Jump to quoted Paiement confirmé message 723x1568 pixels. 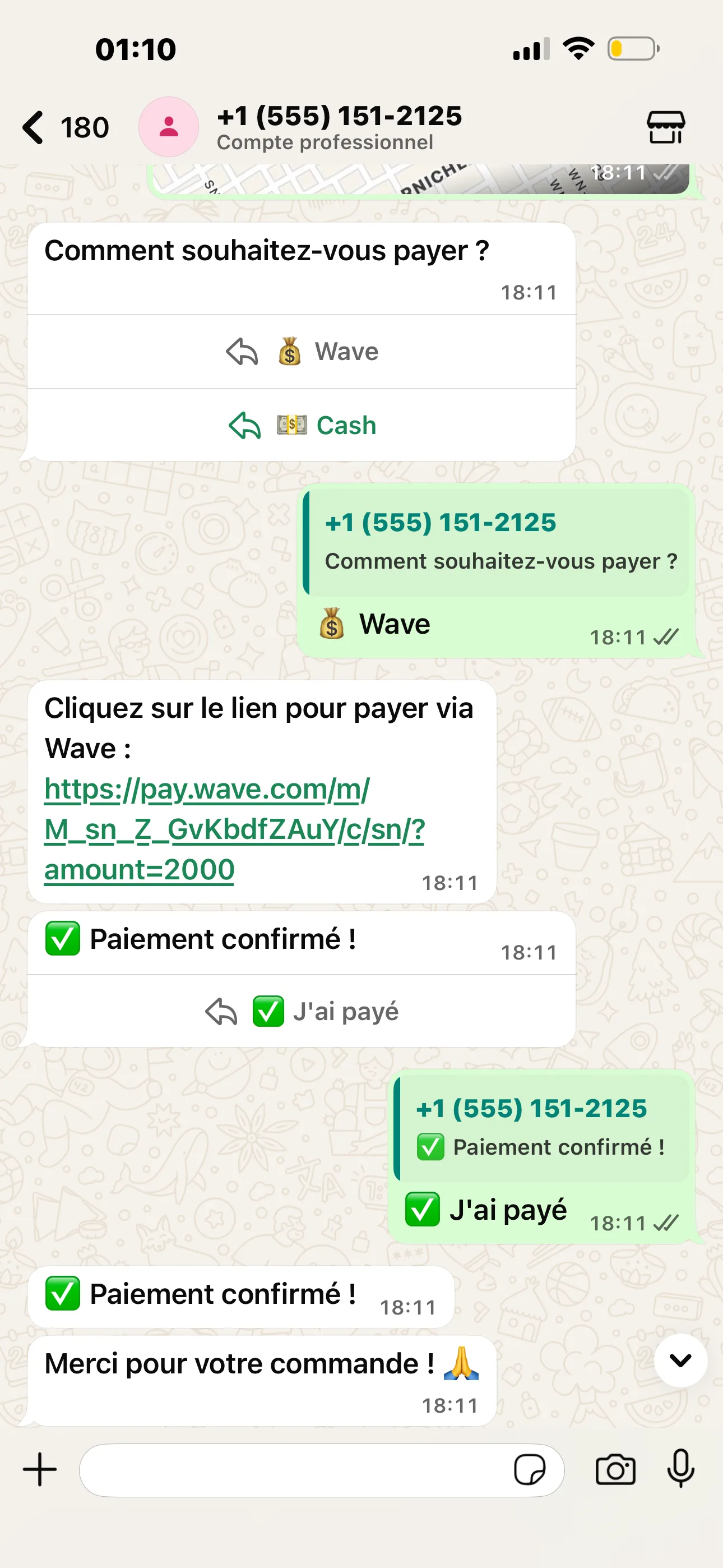541,1128
